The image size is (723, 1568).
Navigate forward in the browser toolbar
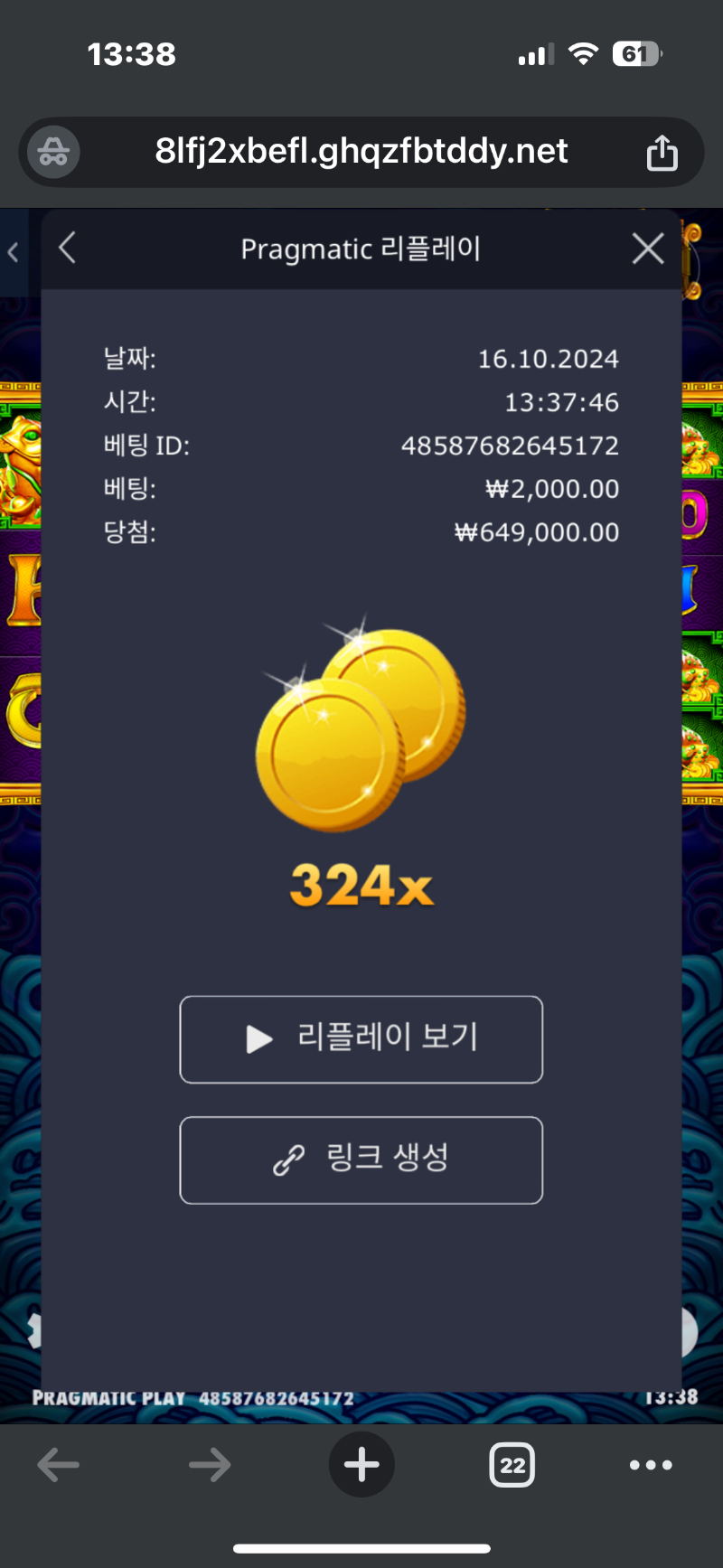coord(210,1465)
